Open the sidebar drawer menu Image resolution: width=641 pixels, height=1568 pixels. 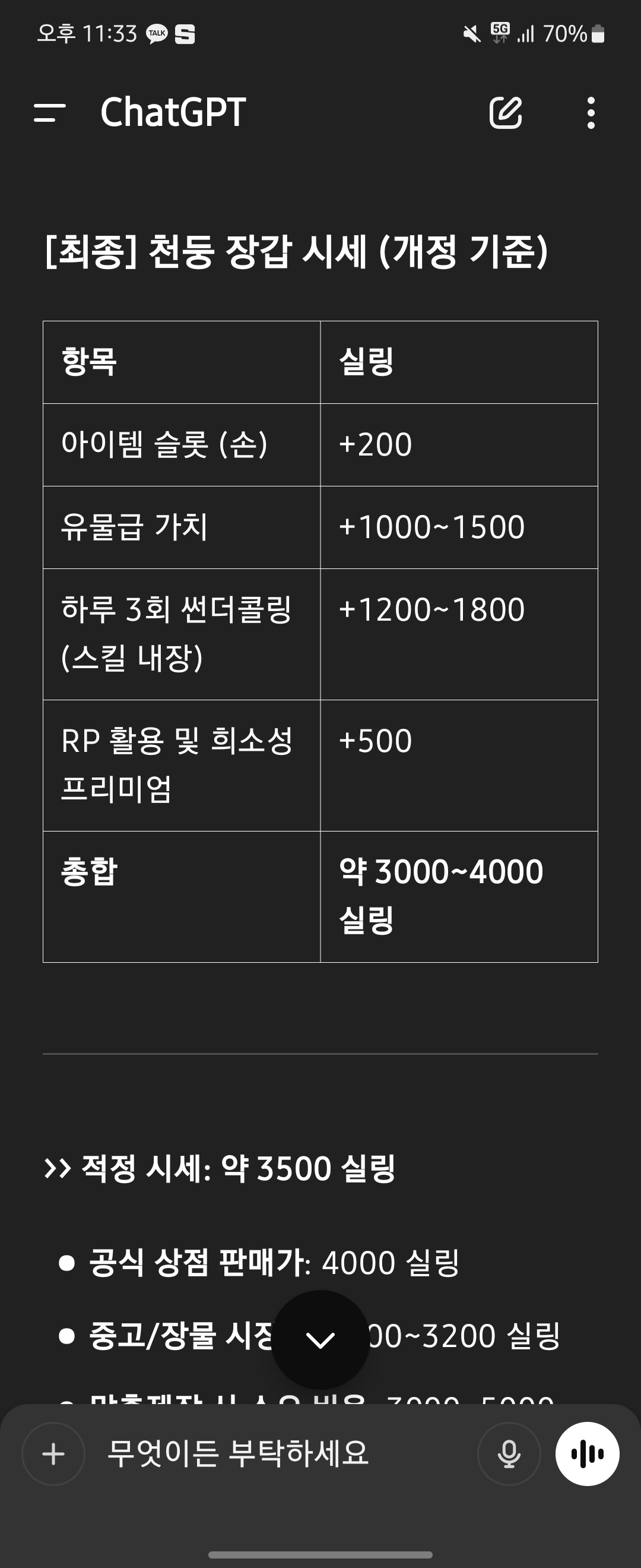50,113
